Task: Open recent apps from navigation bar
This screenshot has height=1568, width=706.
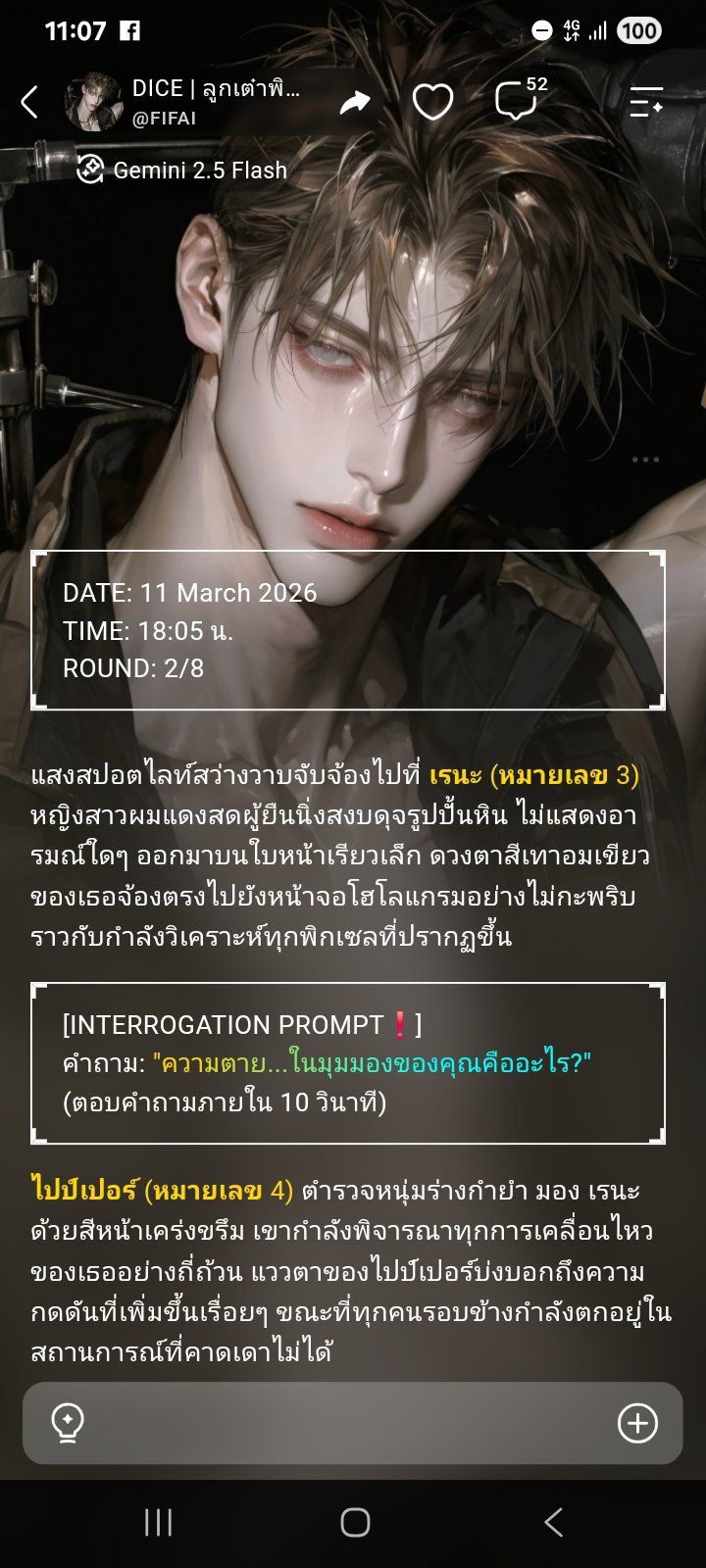Action: (158, 1522)
